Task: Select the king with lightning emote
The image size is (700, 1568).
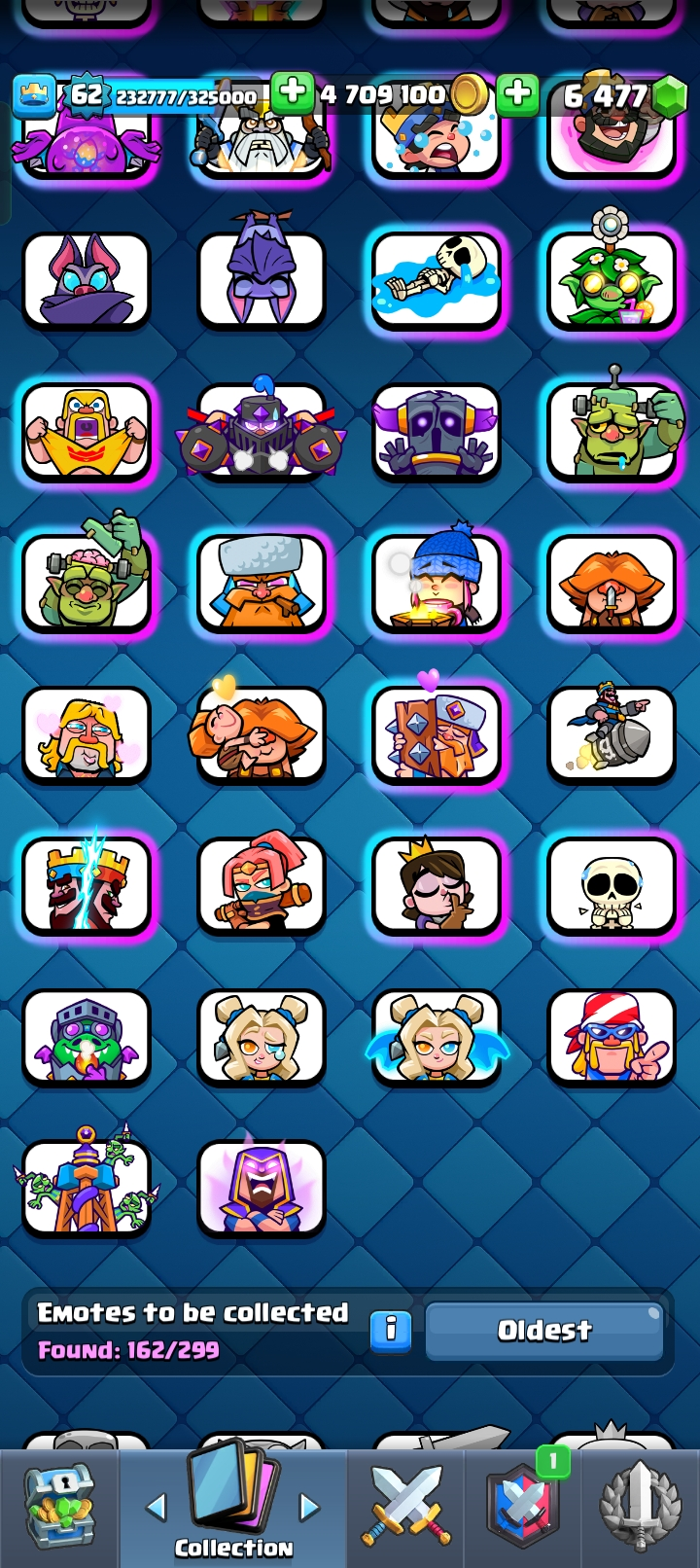Action: 87,885
